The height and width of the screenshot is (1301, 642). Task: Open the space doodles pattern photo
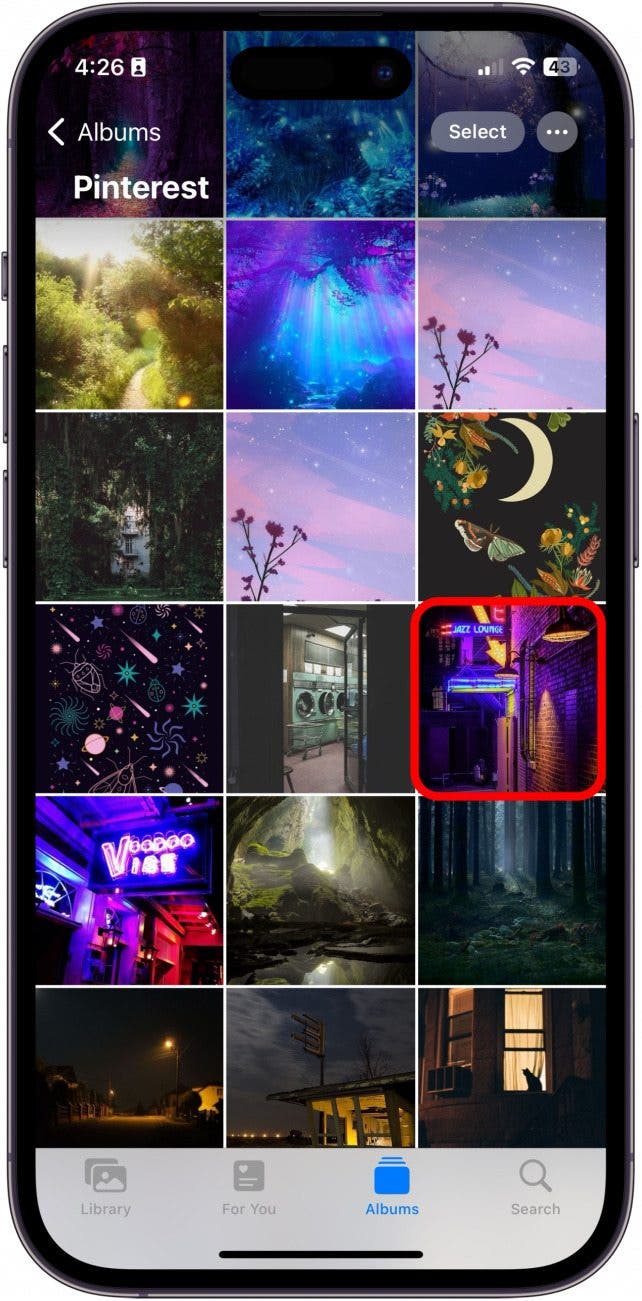point(129,697)
